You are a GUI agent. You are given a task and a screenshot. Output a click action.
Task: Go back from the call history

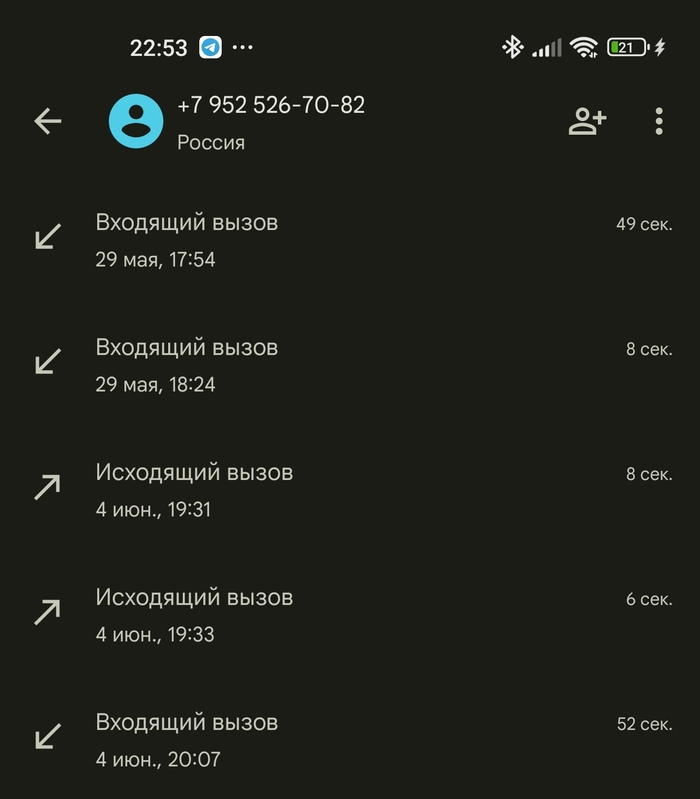(x=48, y=122)
